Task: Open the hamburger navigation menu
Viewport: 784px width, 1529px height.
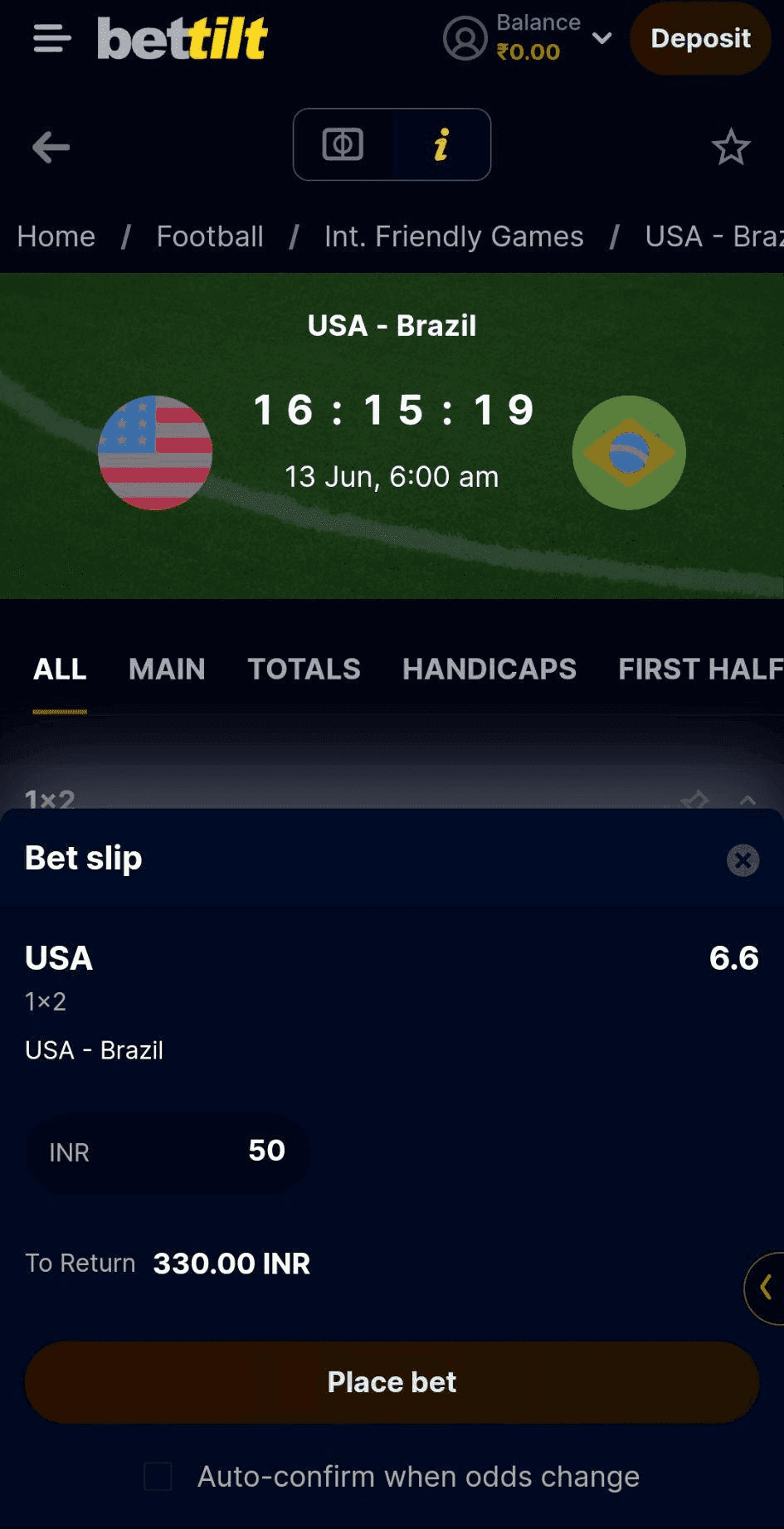Action: click(50, 38)
